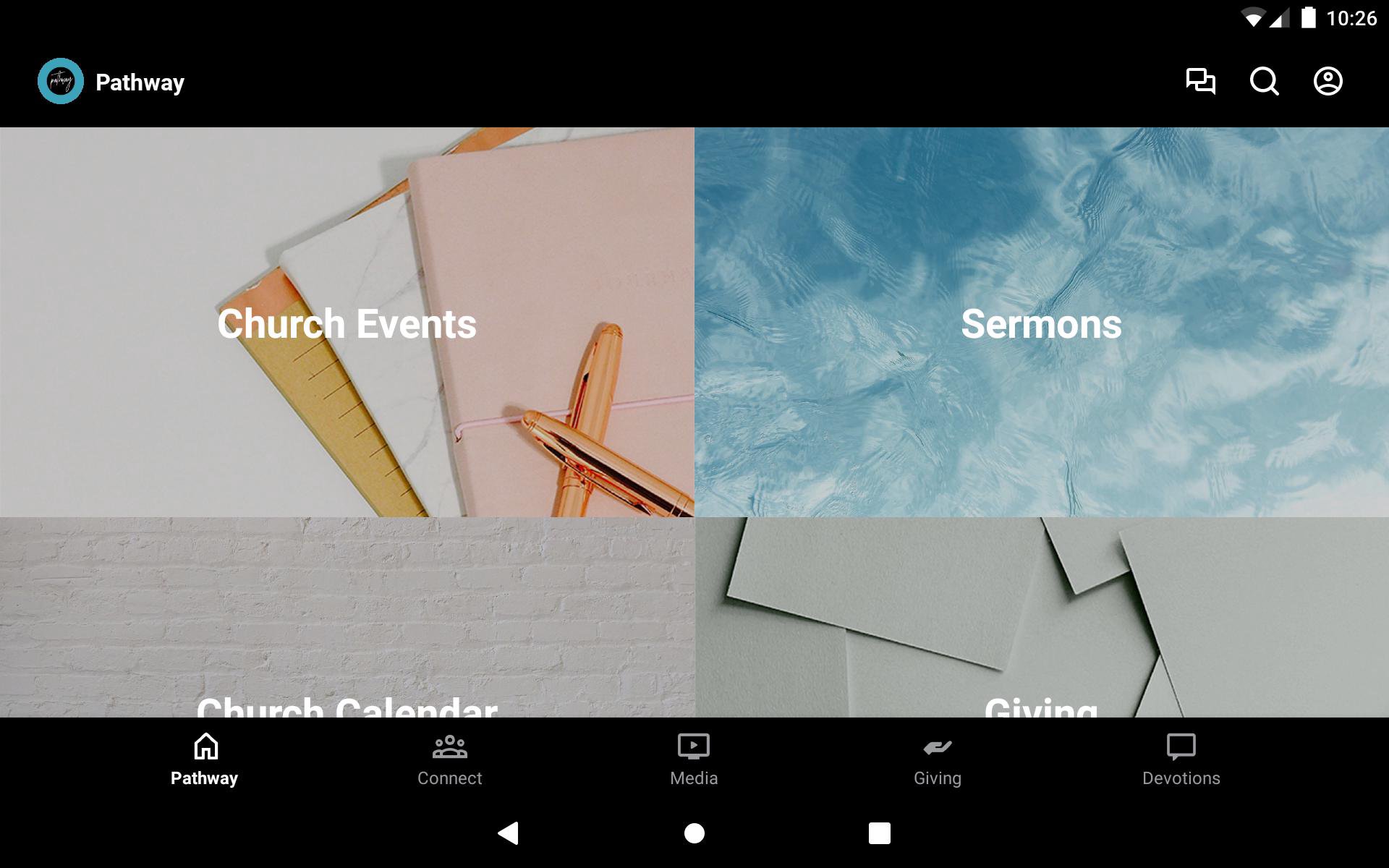Open the Church Events tile

(x=347, y=323)
